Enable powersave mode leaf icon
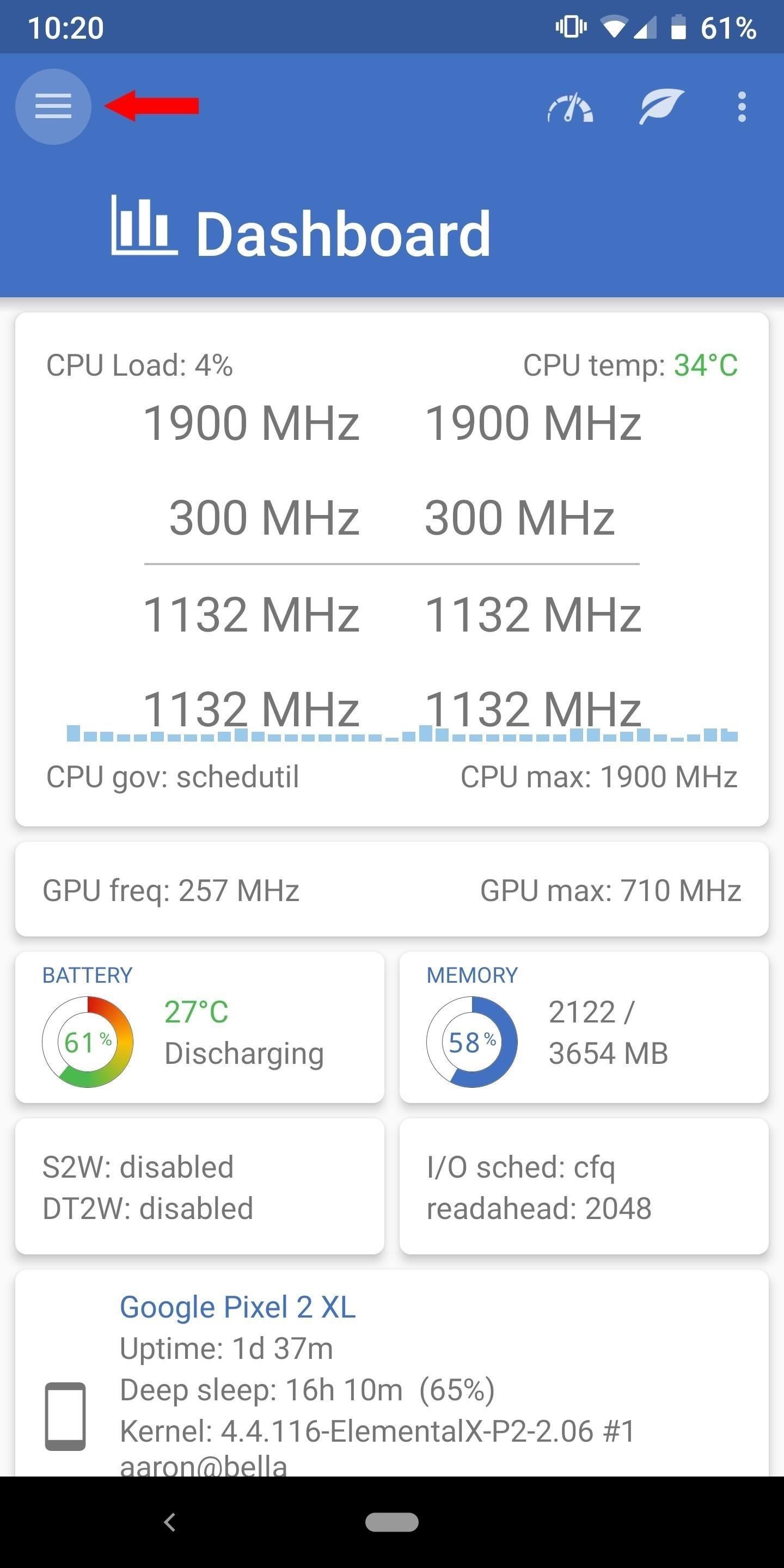784x1568 pixels. pyautogui.click(x=661, y=107)
